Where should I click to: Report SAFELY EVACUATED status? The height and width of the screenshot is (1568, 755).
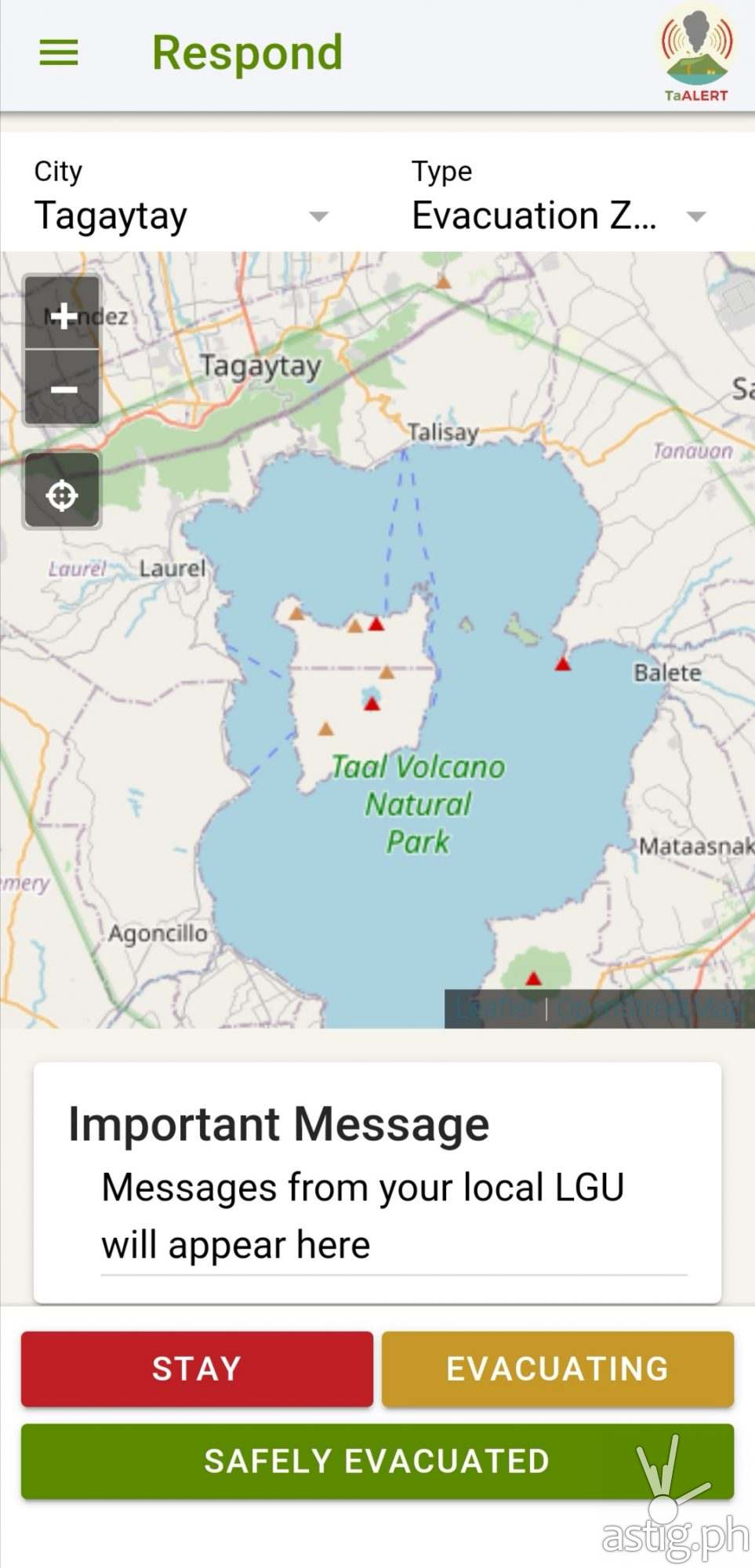[377, 1461]
